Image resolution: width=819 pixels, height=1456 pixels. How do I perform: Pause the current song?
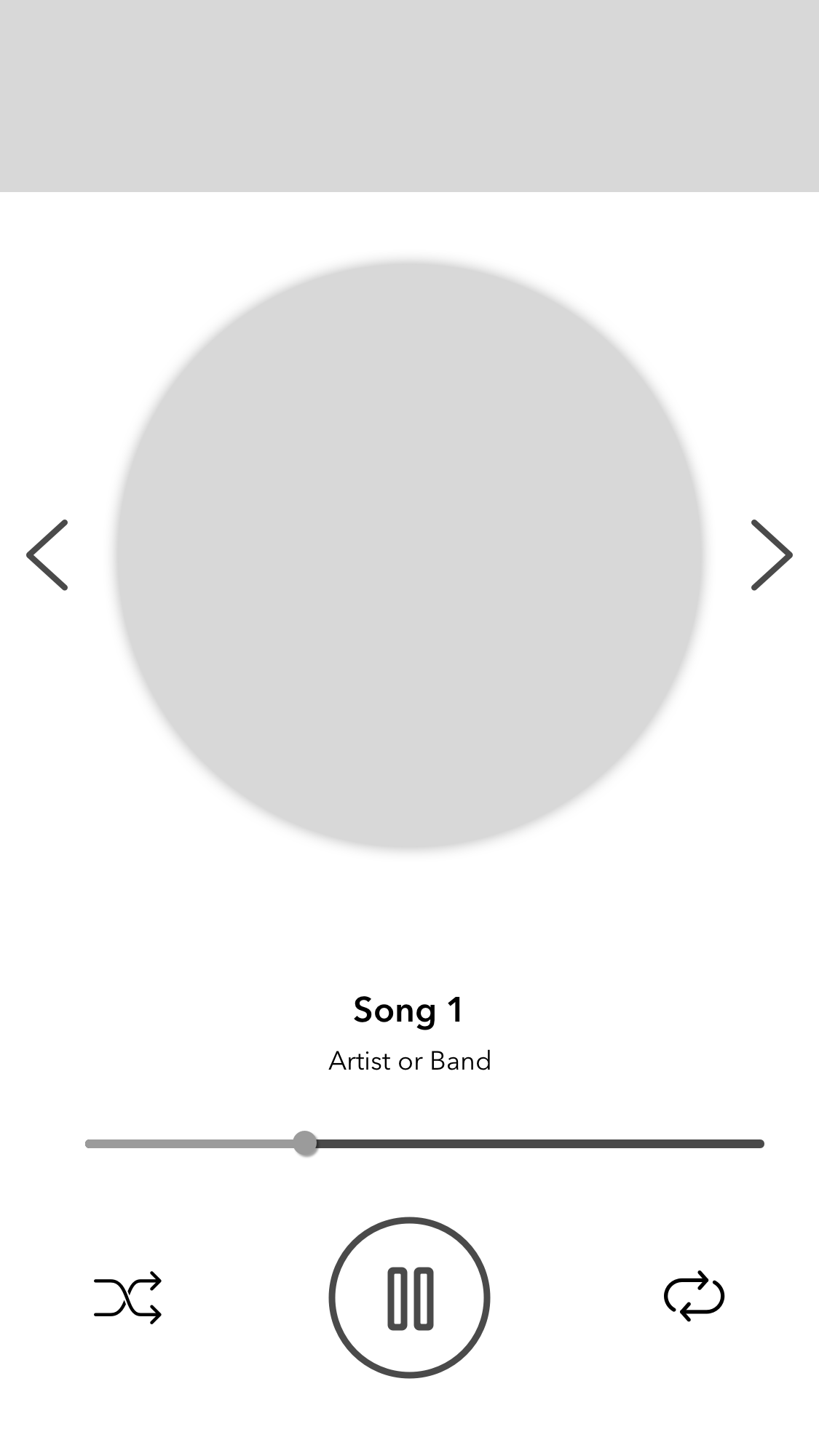409,1297
